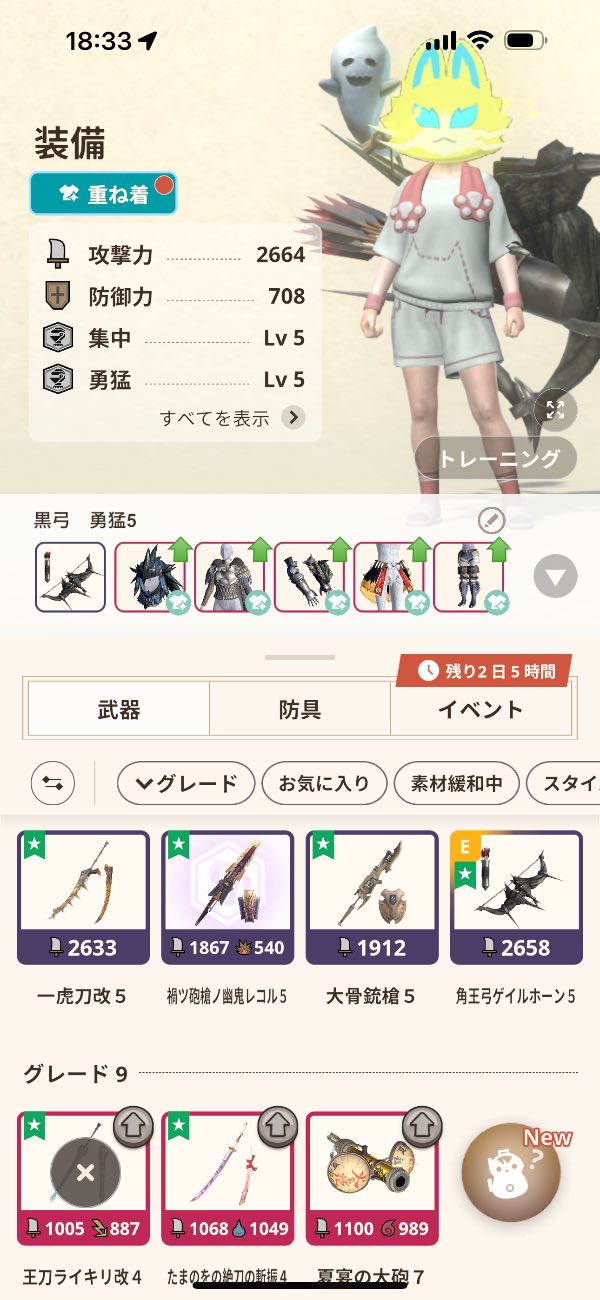
Task: Open the sort swap icon
Action: pos(53,783)
